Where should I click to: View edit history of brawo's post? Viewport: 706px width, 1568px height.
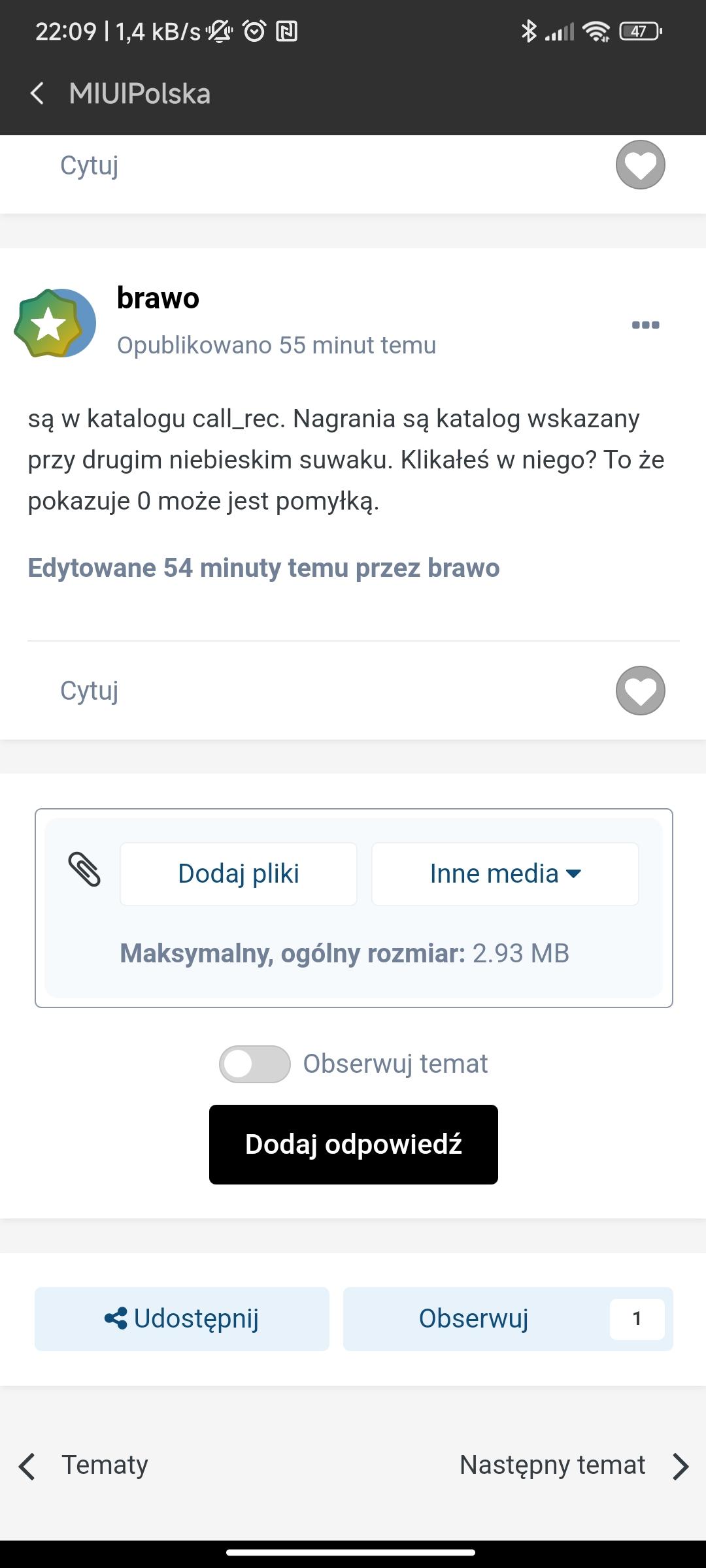(263, 568)
